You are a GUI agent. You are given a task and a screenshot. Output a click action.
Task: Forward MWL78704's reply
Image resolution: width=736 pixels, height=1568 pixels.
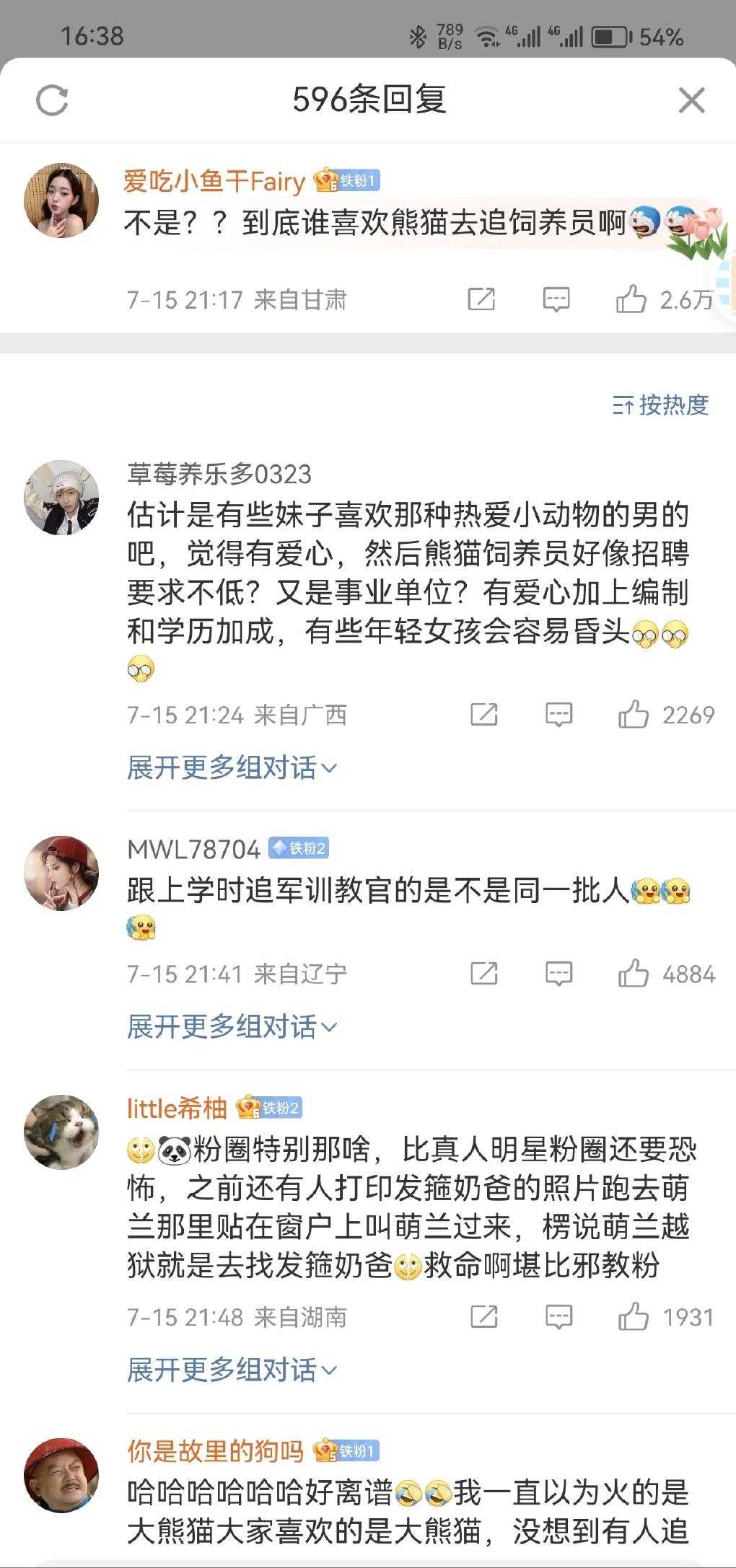[483, 974]
